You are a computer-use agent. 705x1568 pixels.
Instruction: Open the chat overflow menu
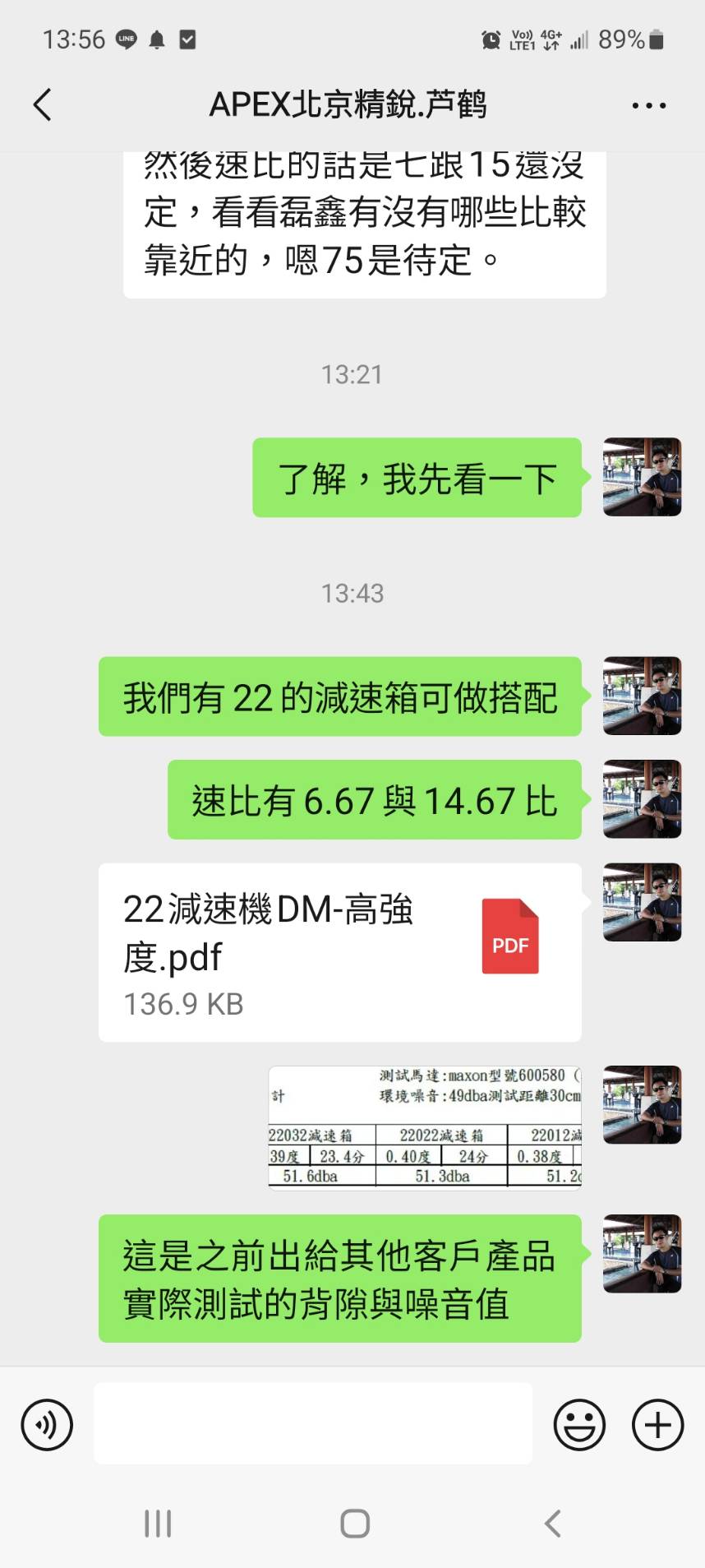coord(648,105)
